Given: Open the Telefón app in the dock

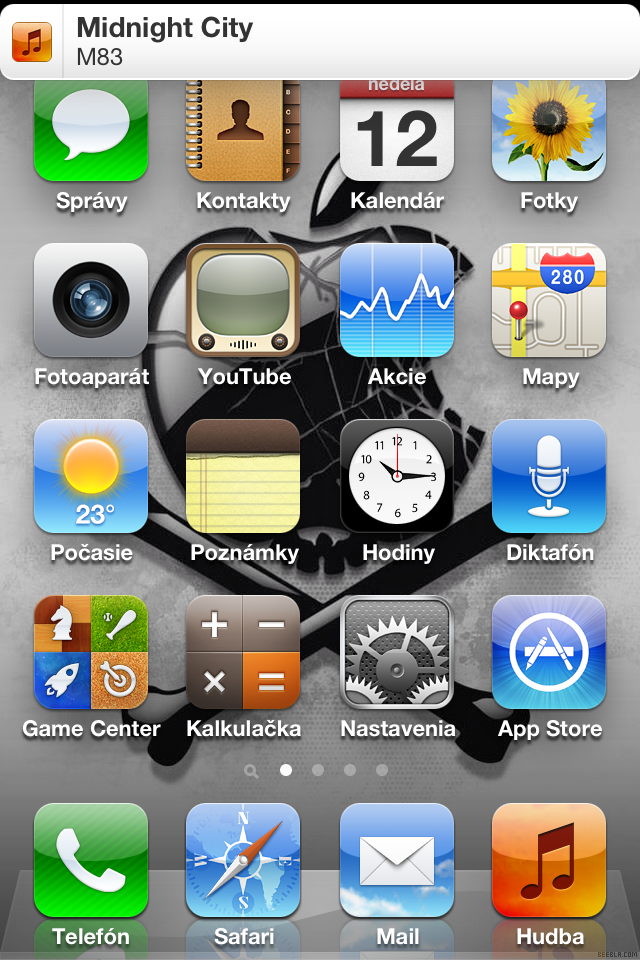Looking at the screenshot, I should tap(91, 860).
